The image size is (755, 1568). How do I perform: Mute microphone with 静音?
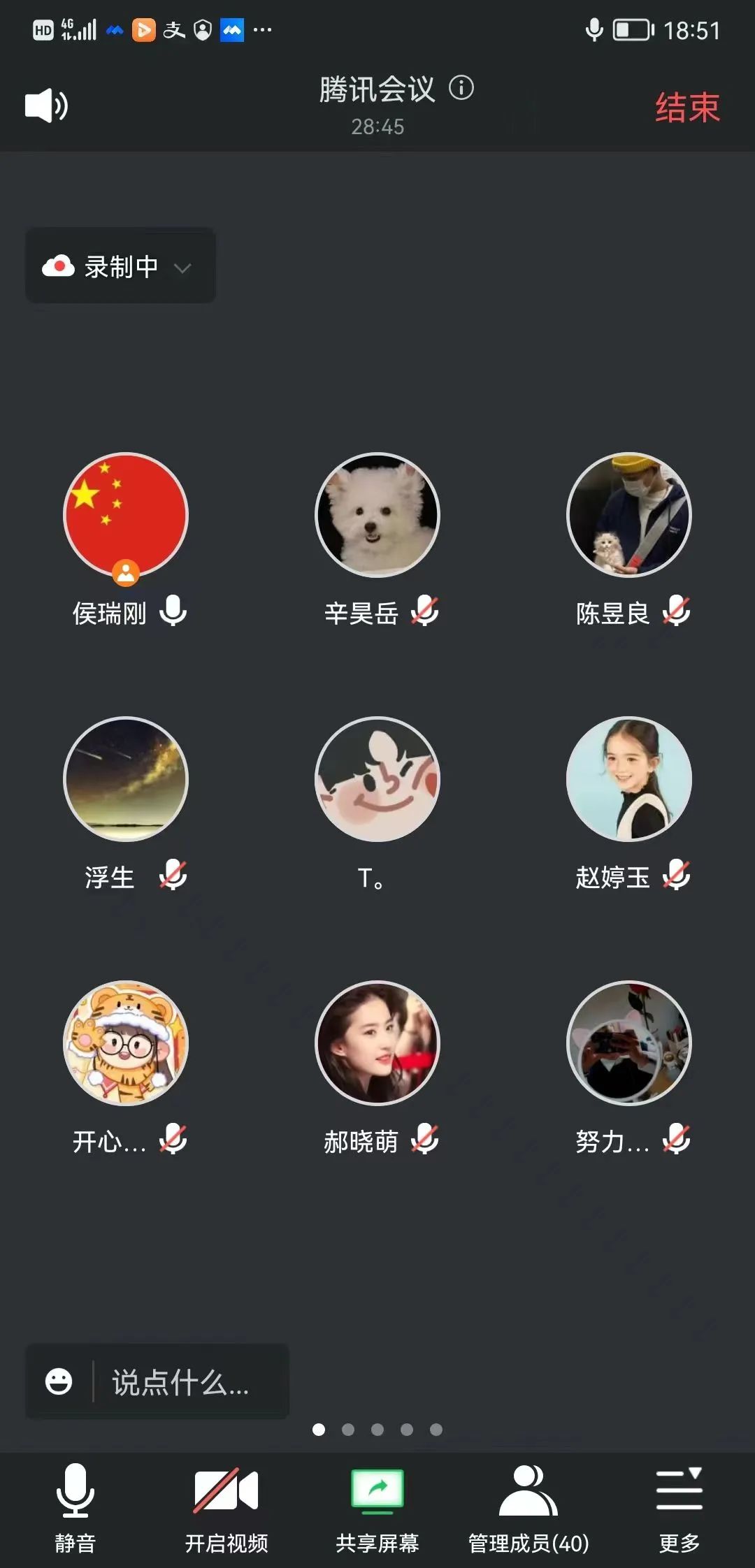coord(75,1508)
